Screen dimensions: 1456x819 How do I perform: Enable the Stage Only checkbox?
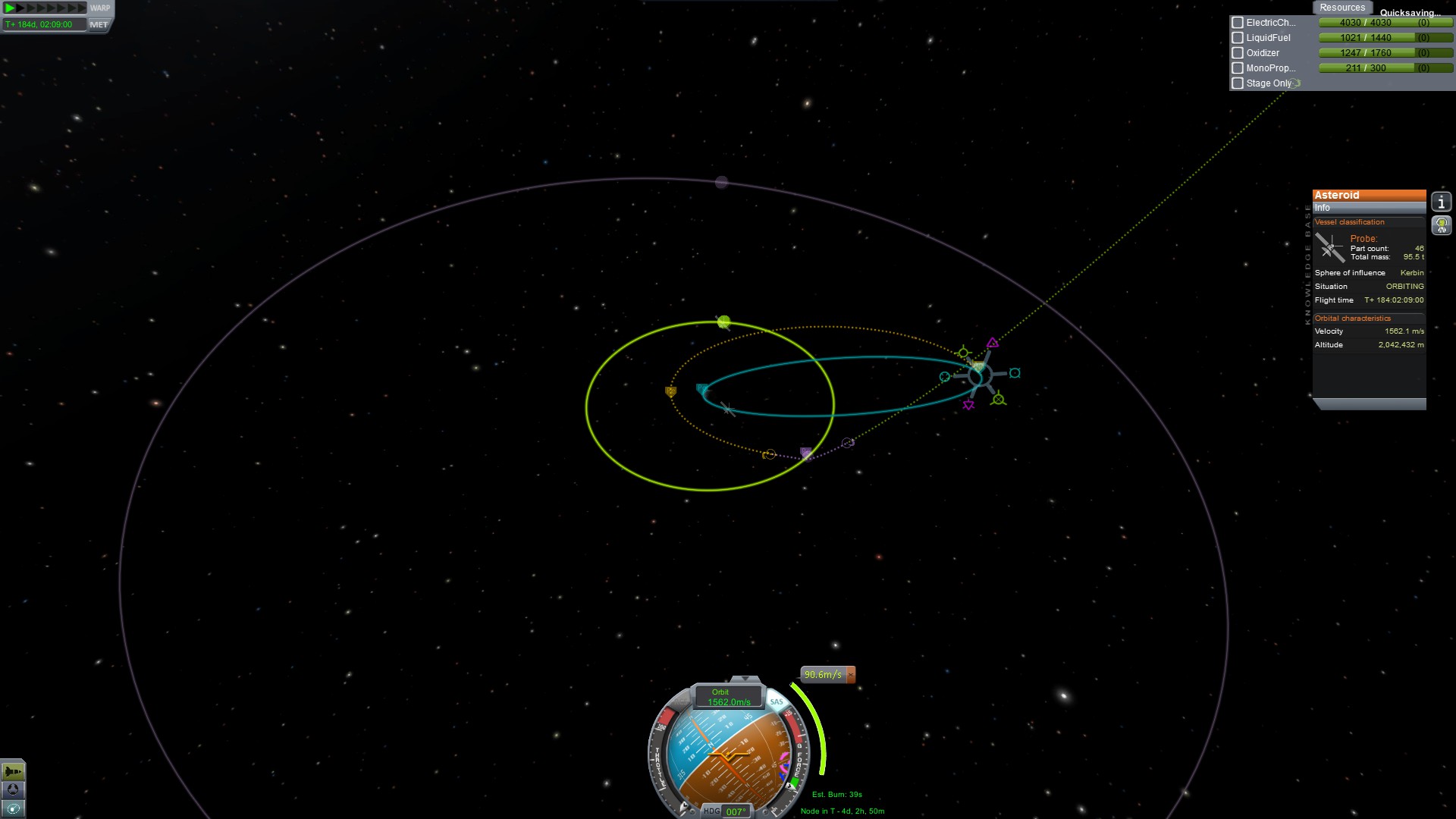pyautogui.click(x=1238, y=83)
